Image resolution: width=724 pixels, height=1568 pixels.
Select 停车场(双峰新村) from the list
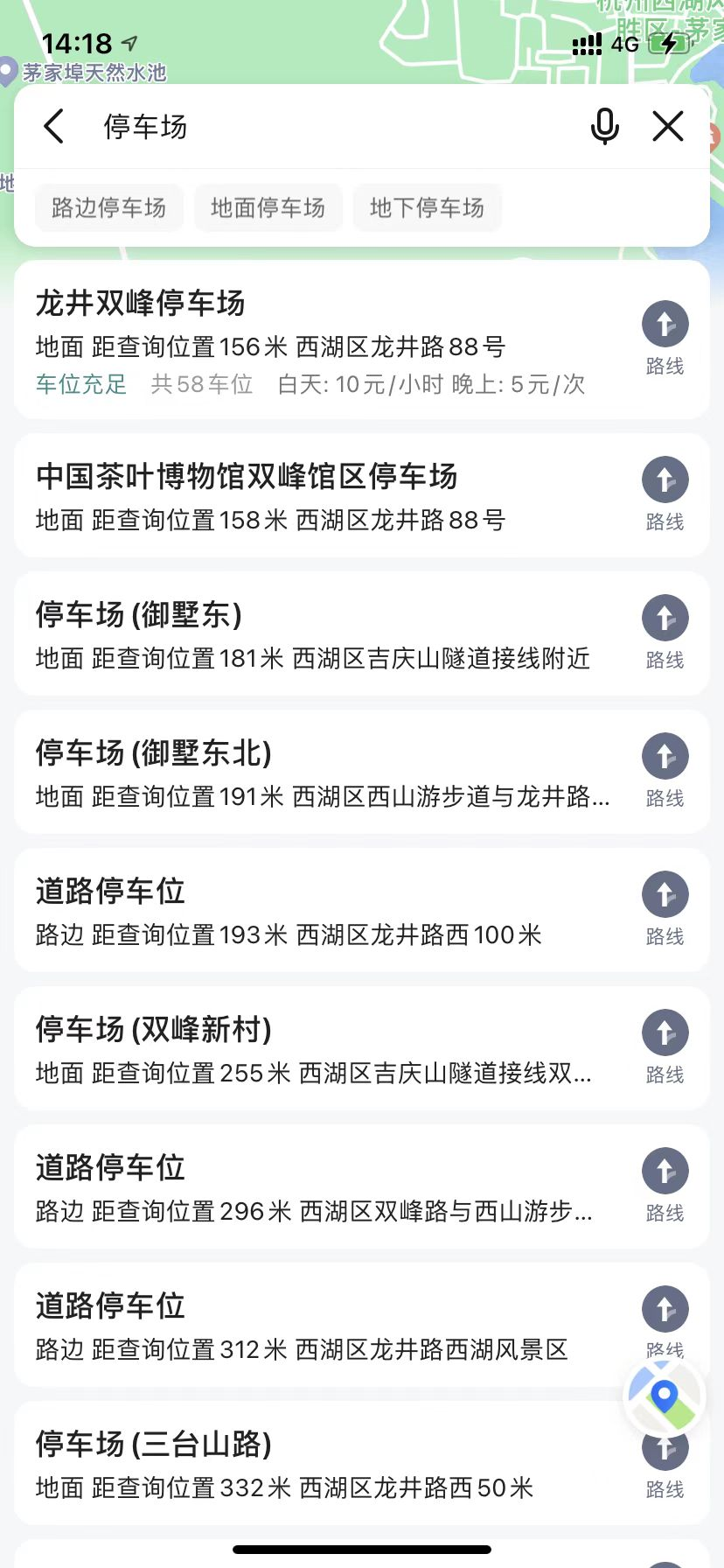click(x=315, y=1048)
